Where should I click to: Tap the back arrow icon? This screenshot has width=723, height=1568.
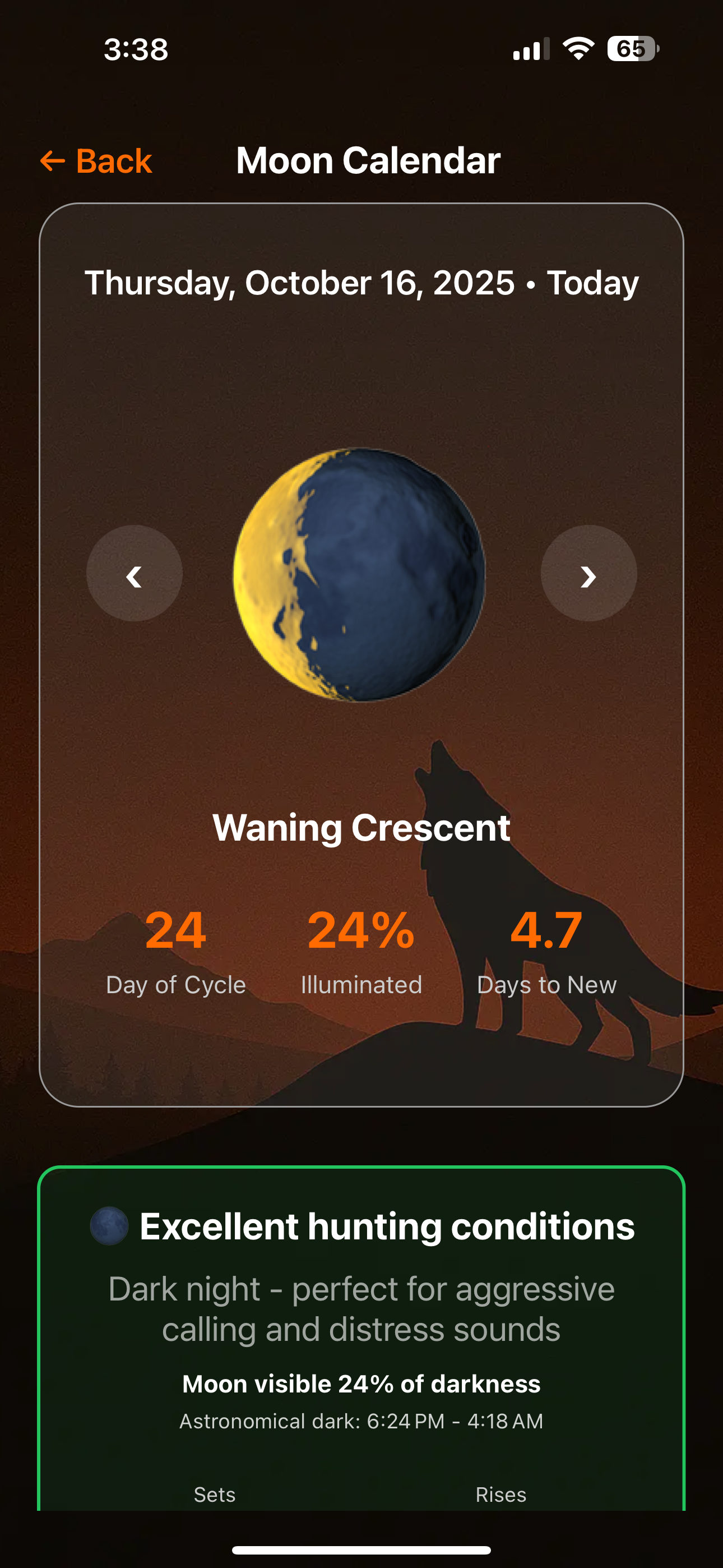coord(52,161)
